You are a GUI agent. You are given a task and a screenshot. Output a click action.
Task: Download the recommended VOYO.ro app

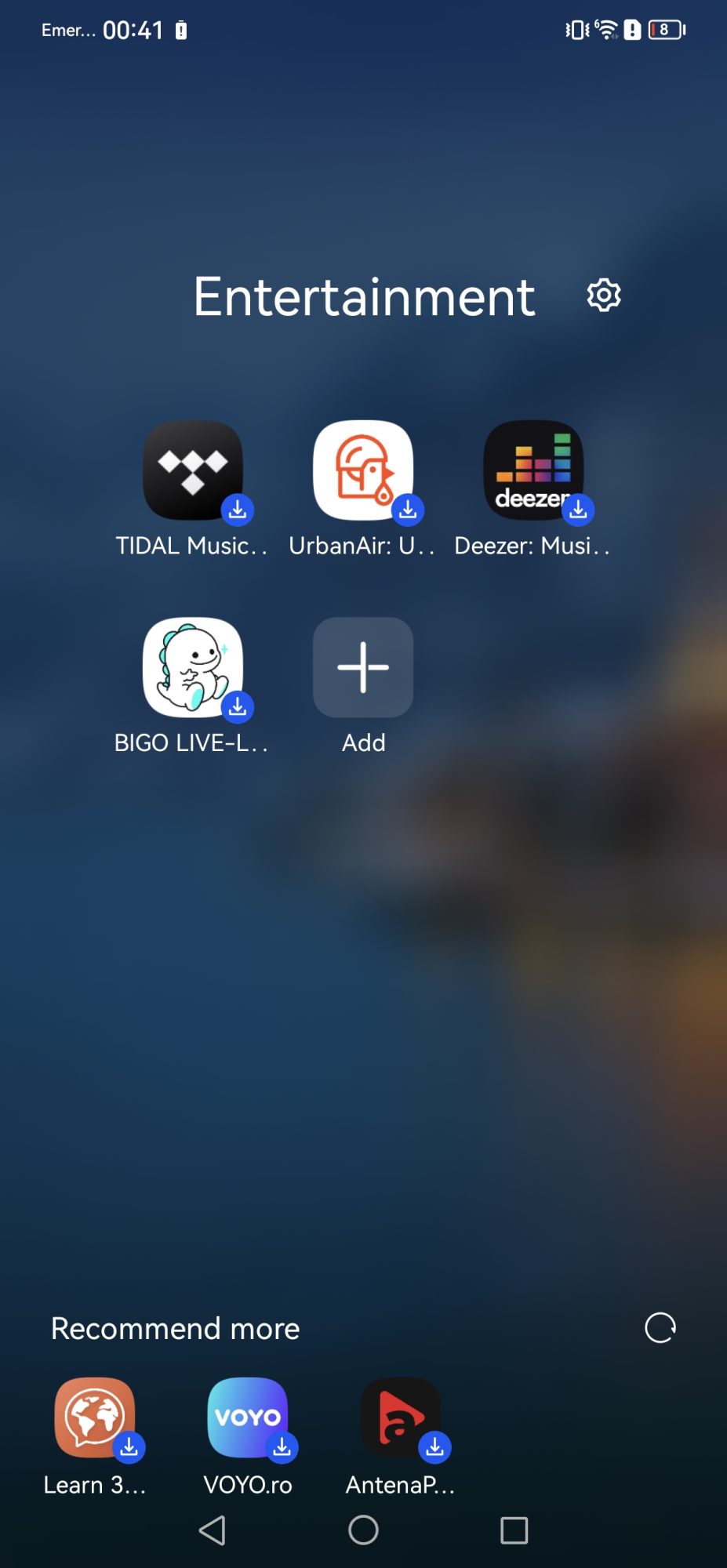click(x=248, y=1417)
